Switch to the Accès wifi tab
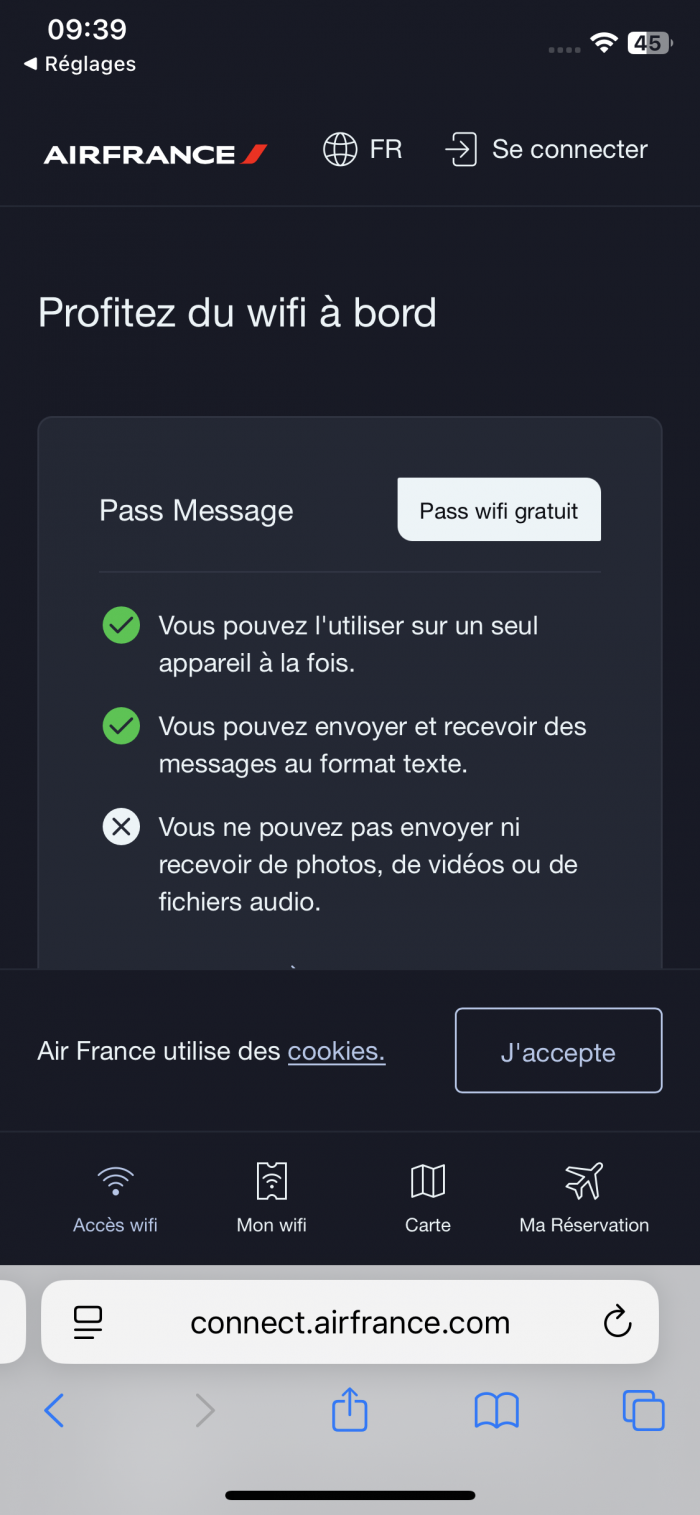This screenshot has height=1515, width=700. pyautogui.click(x=115, y=1198)
